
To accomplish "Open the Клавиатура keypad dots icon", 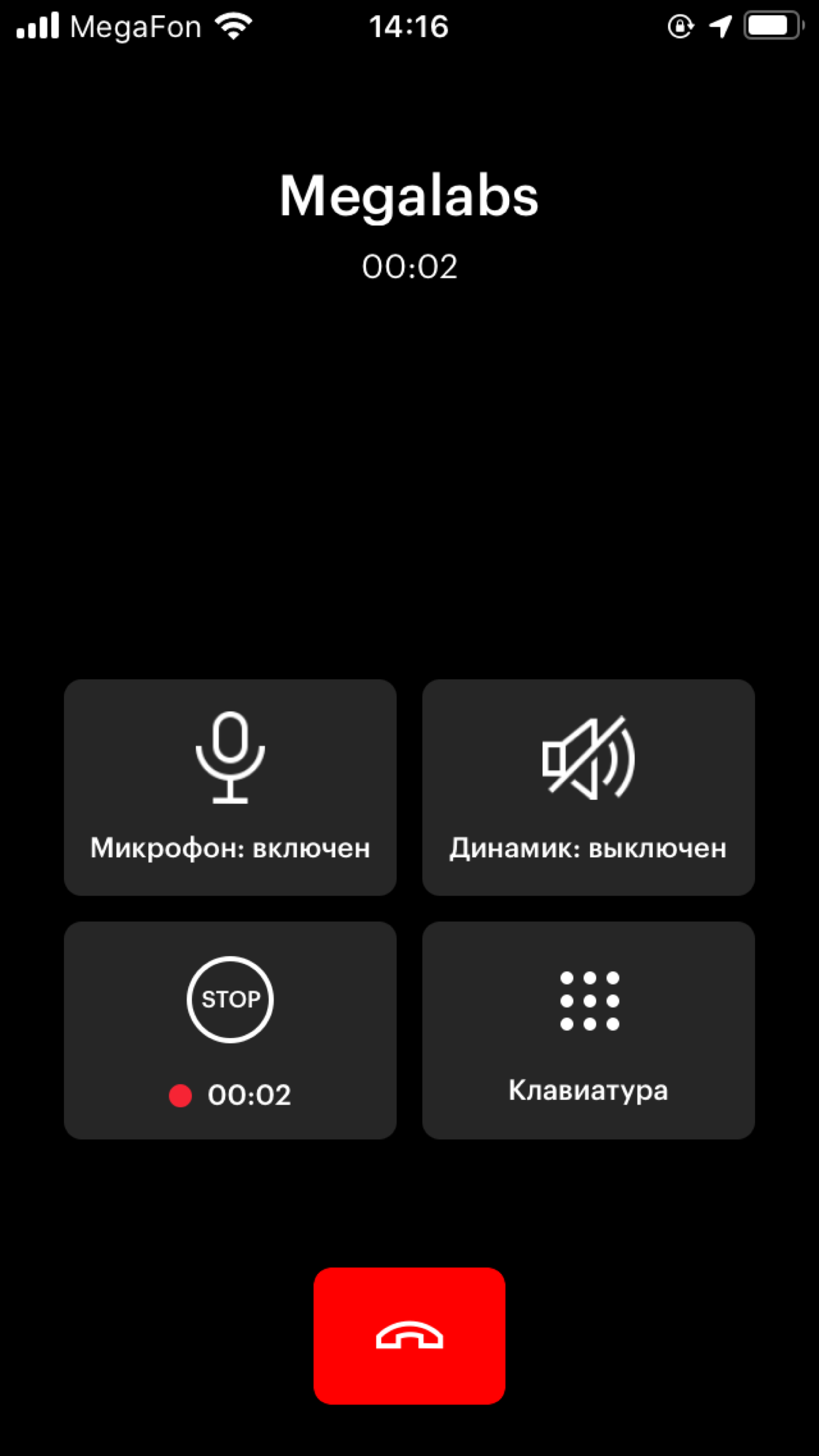I will point(589,999).
